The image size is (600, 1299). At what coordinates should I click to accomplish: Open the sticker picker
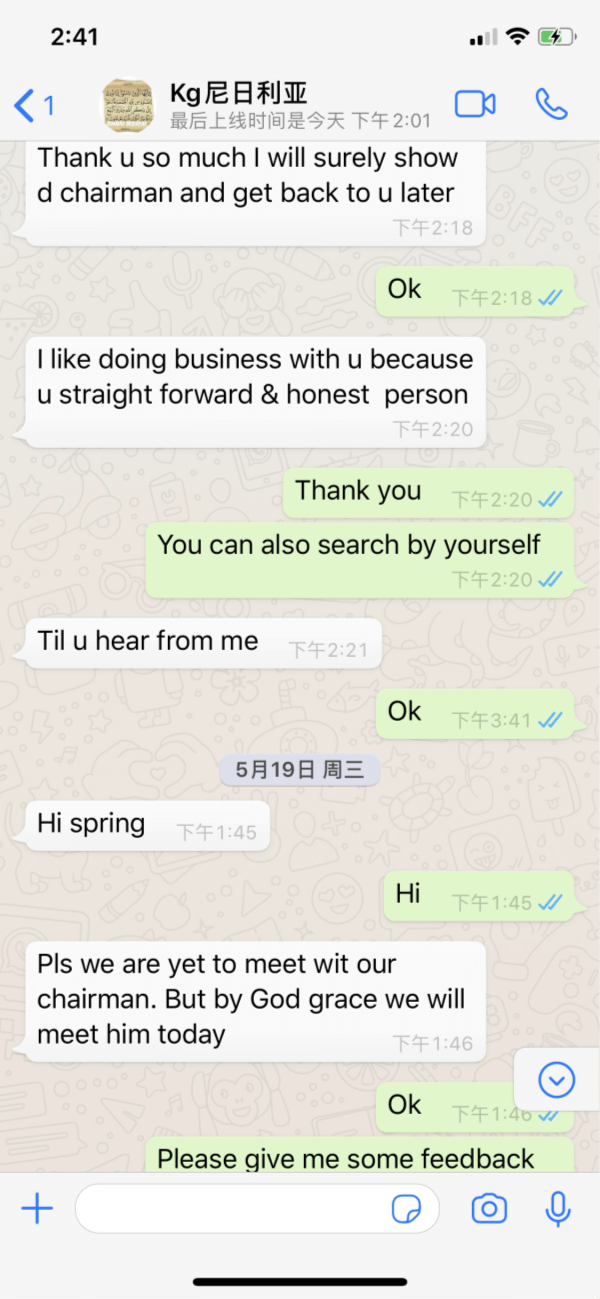(405, 1209)
